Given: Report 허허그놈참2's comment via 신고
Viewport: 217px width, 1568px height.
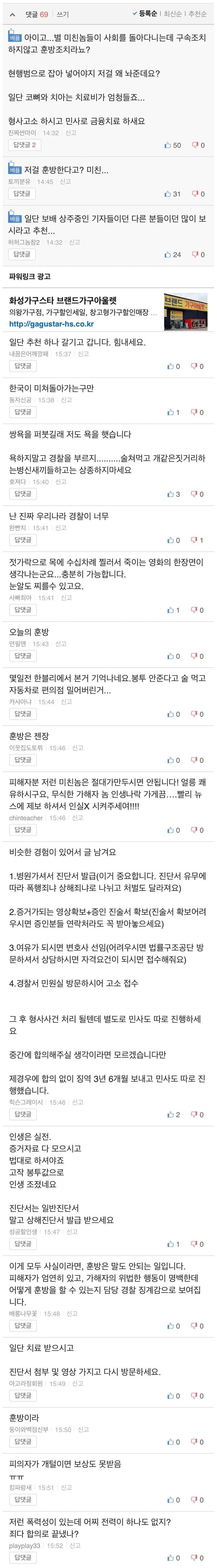Looking at the screenshot, I should point(74,242).
